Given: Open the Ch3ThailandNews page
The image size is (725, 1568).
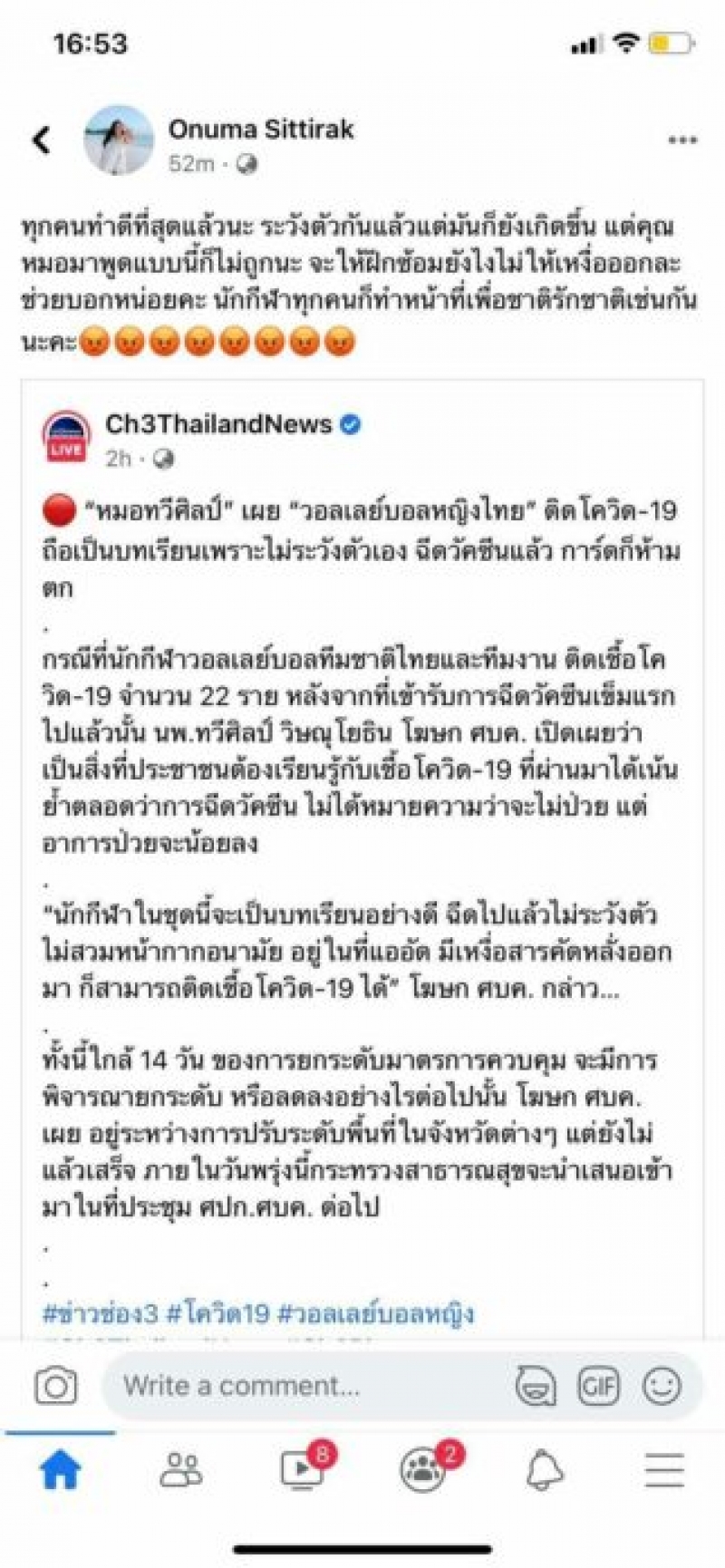Looking at the screenshot, I should point(218,423).
